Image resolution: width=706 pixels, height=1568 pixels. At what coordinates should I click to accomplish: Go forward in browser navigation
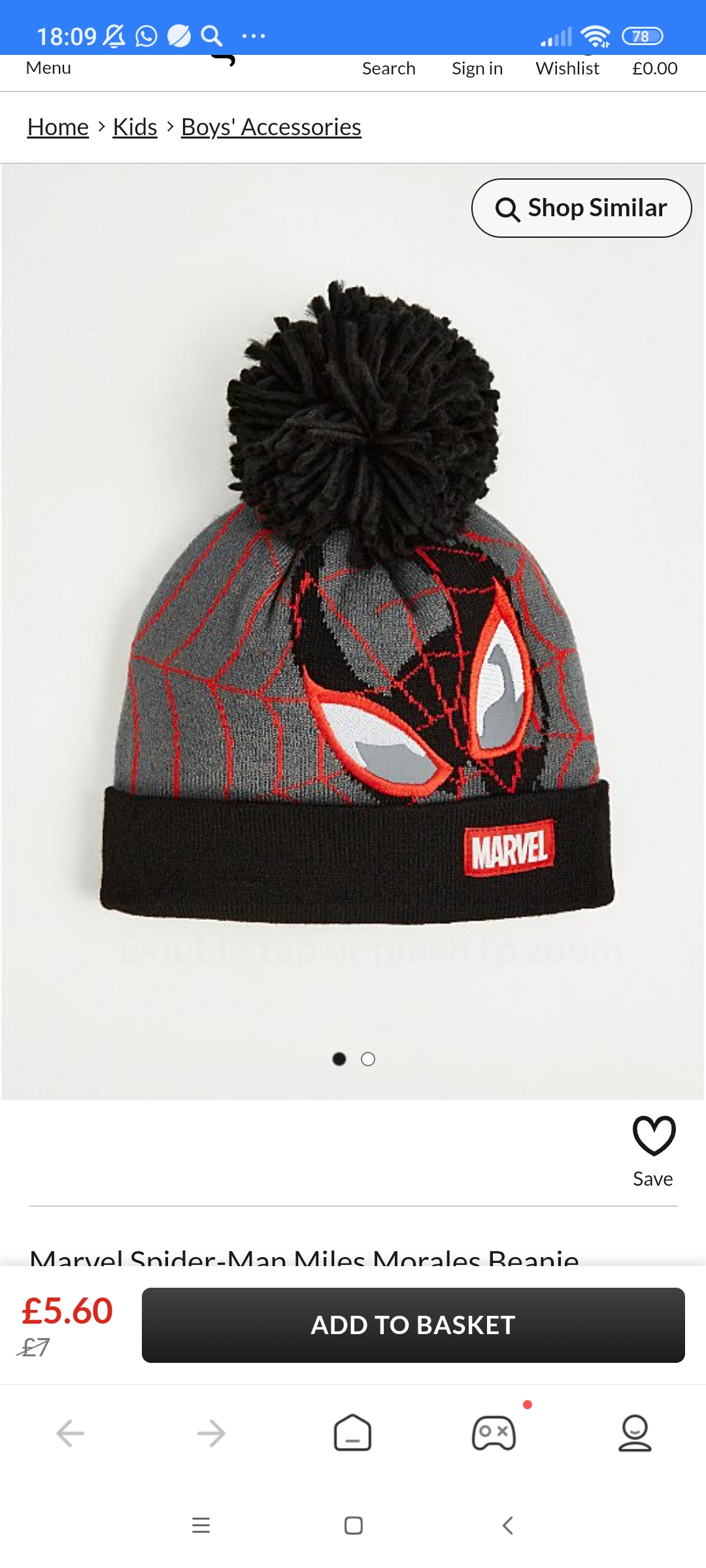tap(211, 1433)
